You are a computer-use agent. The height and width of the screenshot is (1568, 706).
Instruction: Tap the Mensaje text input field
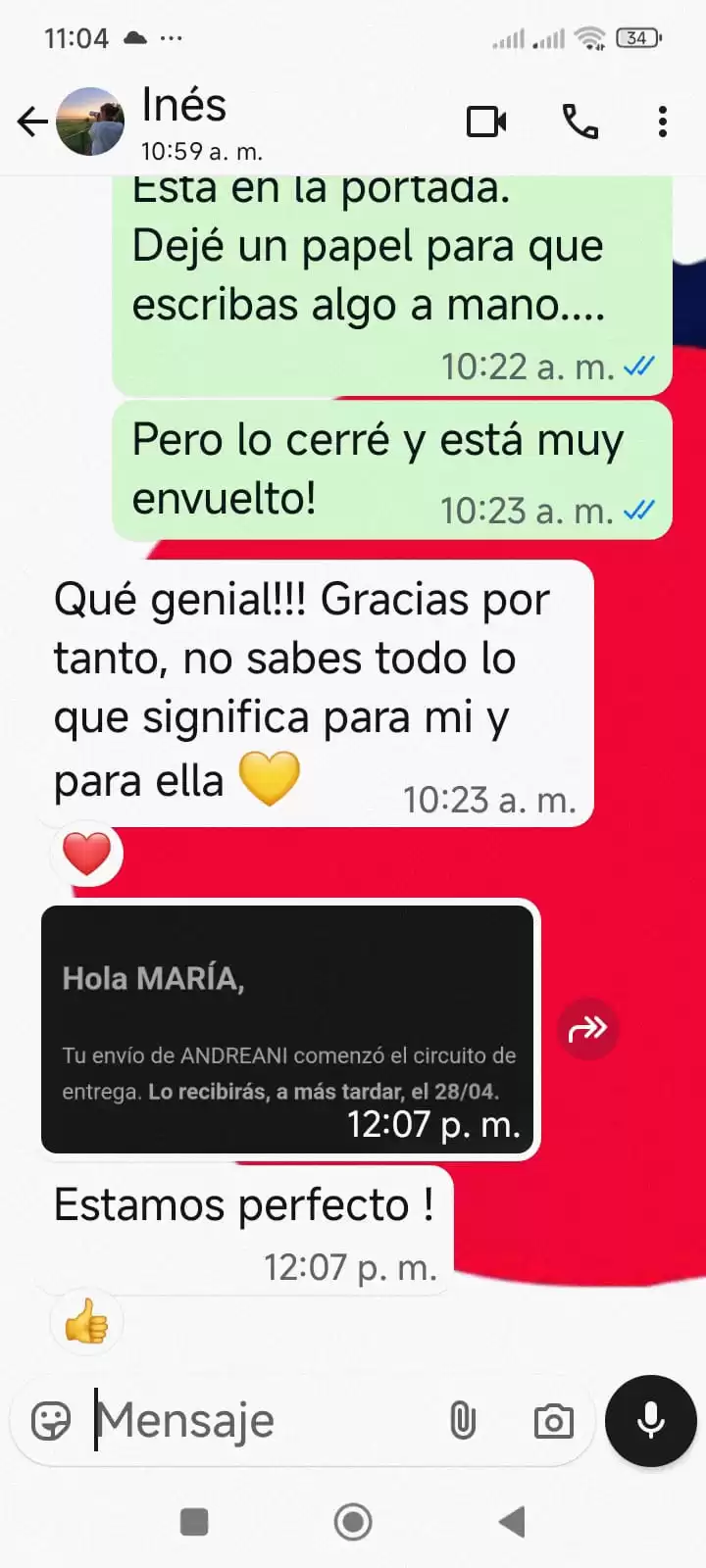(245, 1420)
